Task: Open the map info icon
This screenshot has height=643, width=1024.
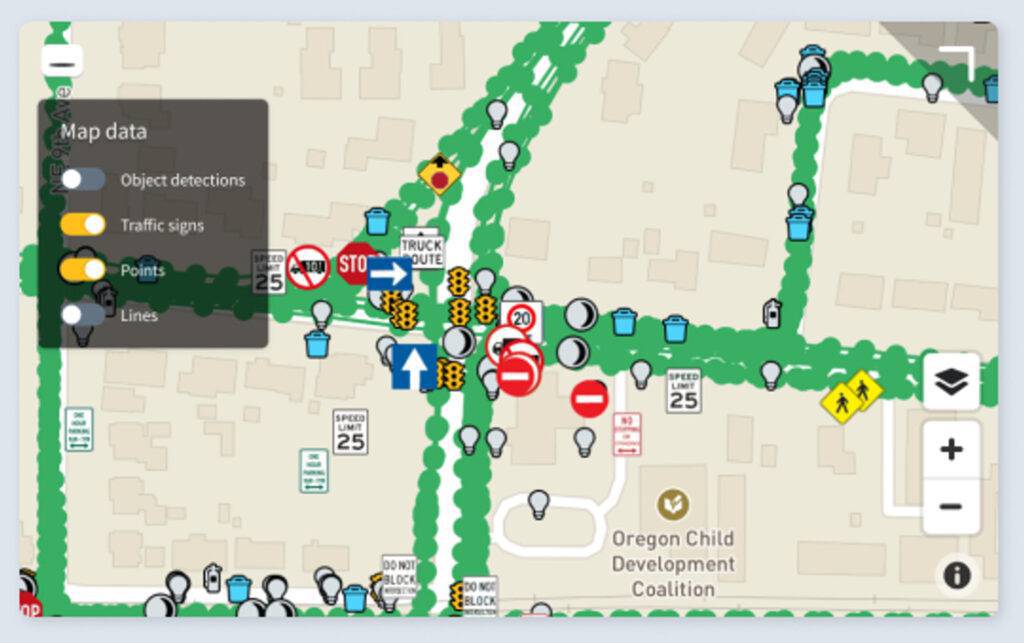Action: coord(957,576)
